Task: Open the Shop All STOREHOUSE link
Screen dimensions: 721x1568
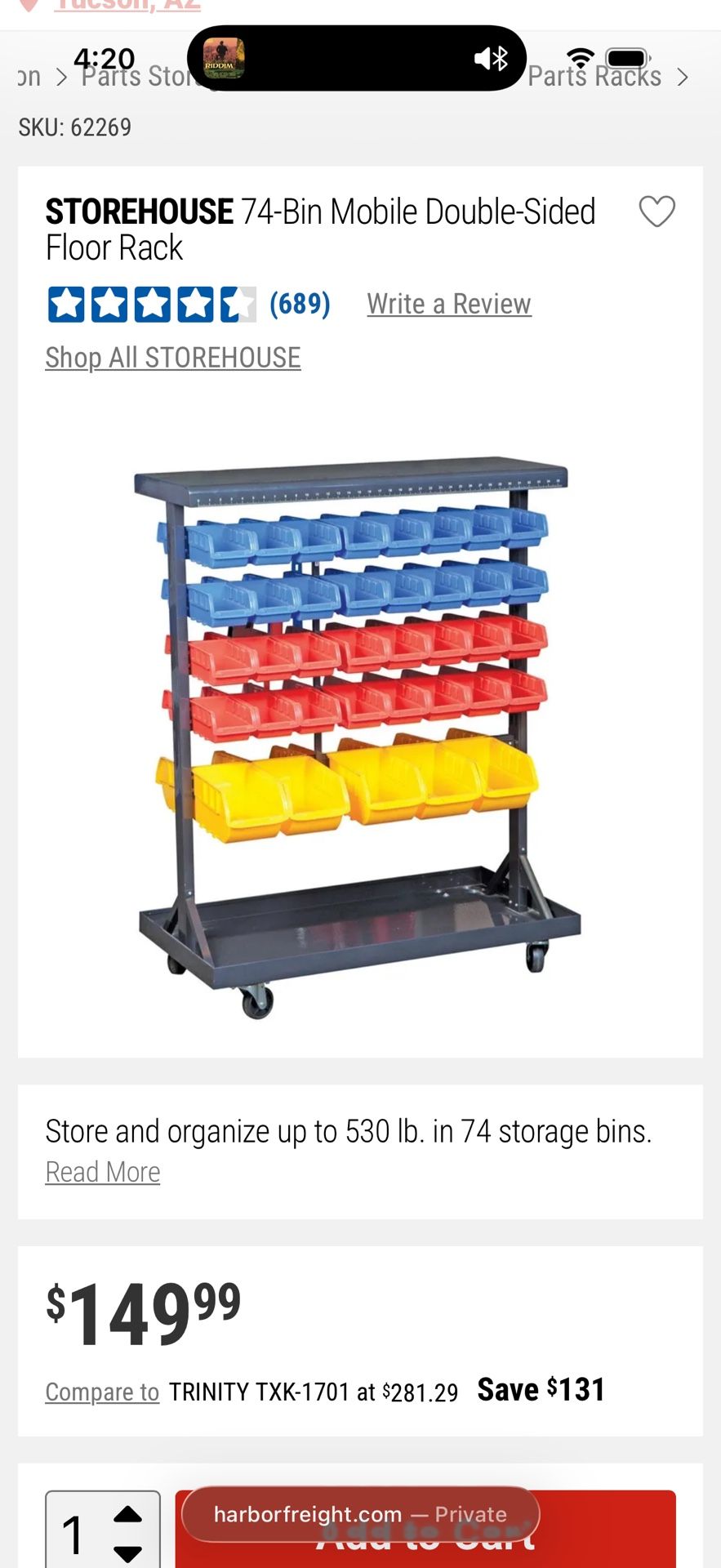Action: point(172,358)
